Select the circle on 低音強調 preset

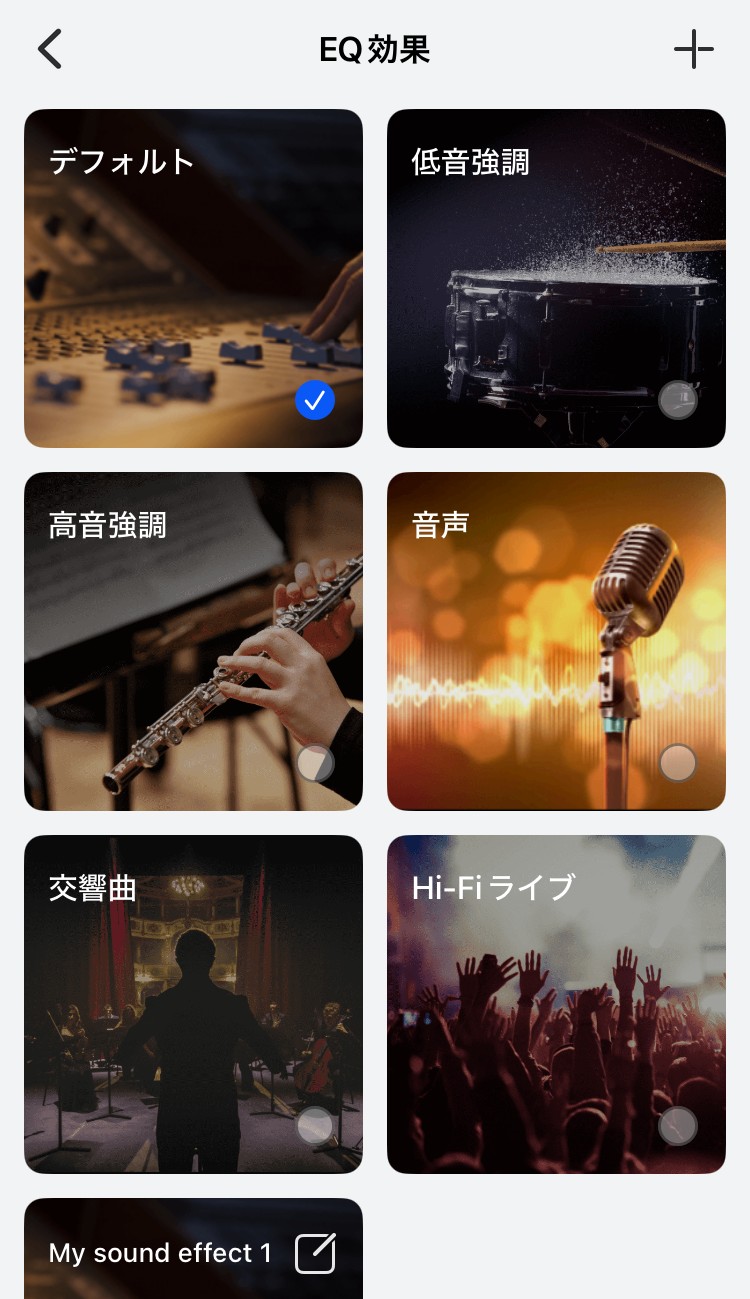coord(678,400)
